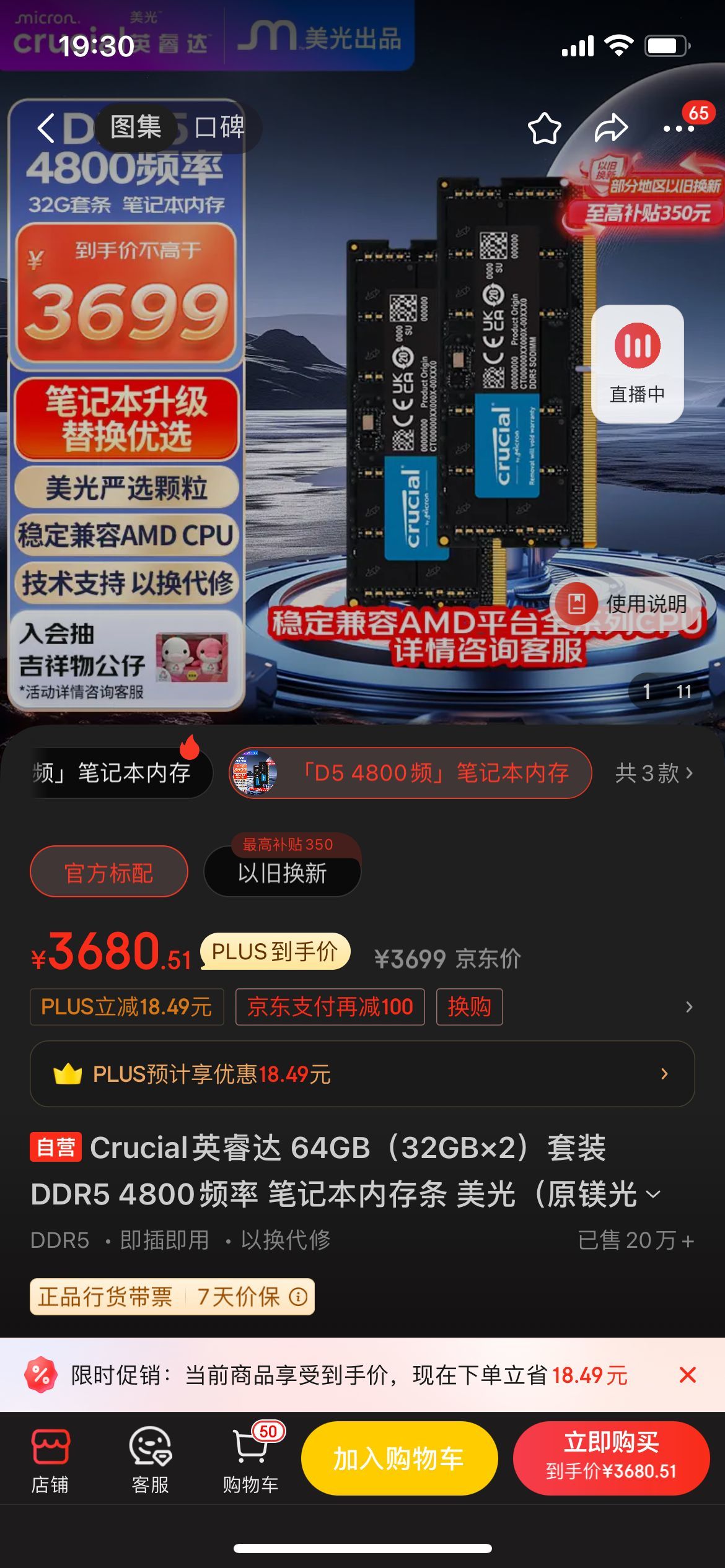Share this product listing

click(611, 128)
